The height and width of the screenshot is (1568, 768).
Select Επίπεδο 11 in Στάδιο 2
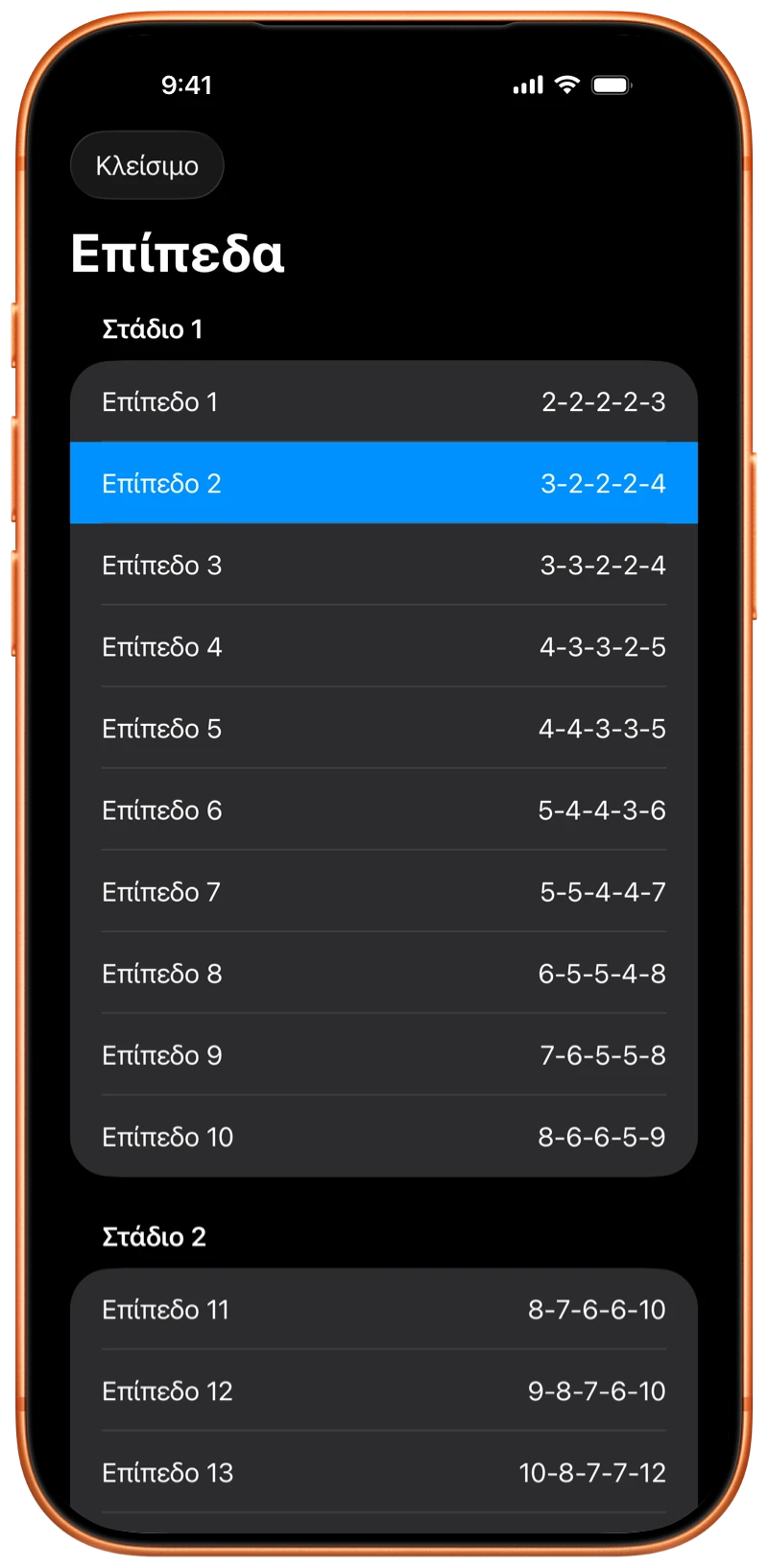[384, 1309]
